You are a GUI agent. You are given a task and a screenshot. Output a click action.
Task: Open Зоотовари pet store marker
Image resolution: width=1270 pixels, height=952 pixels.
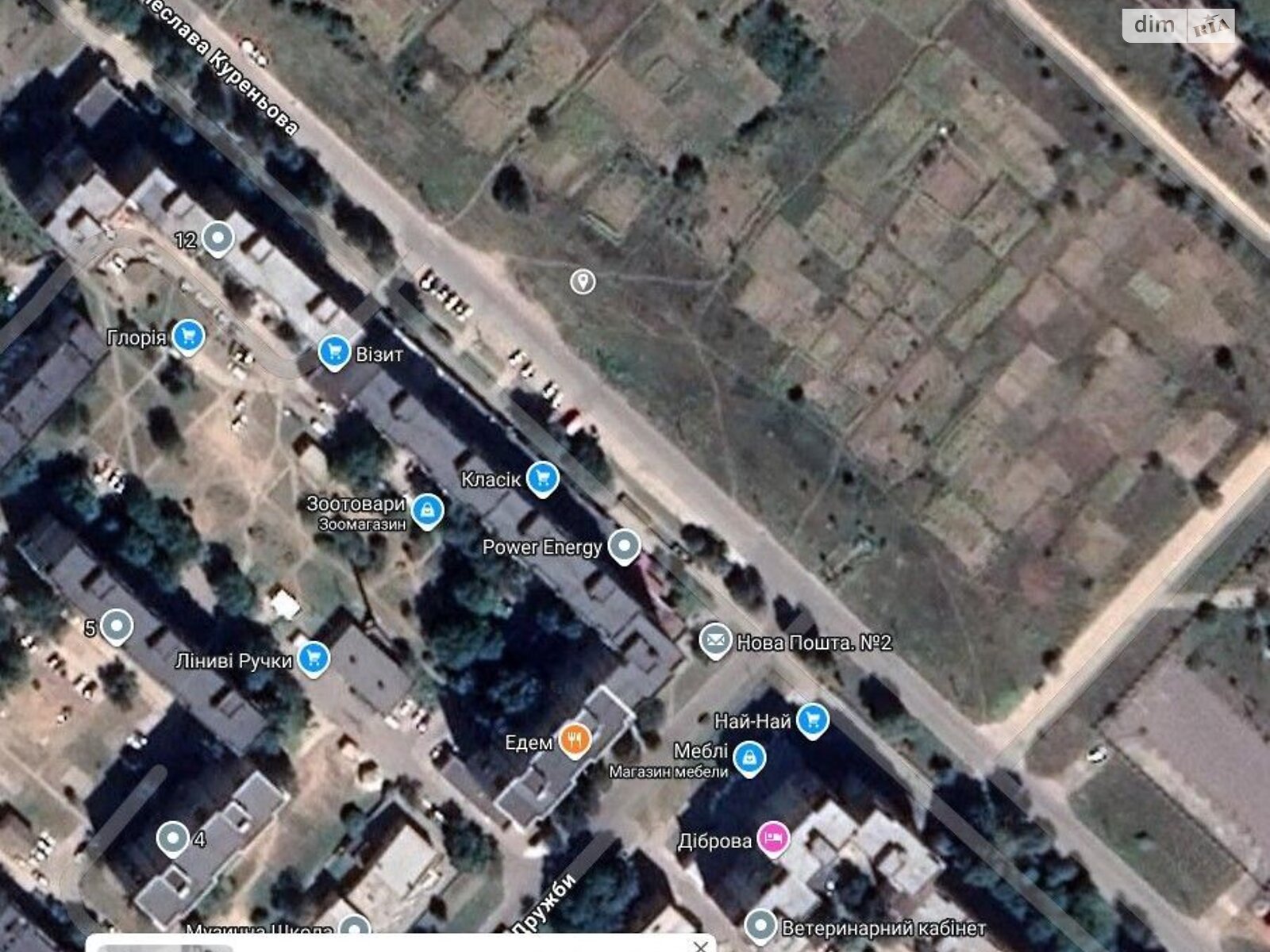tap(428, 511)
